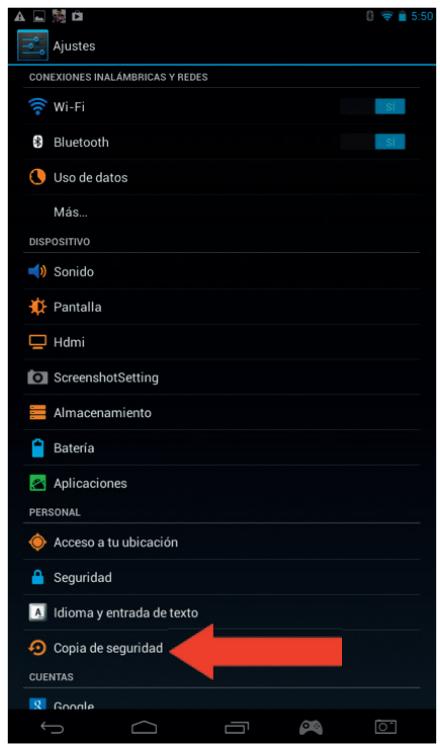440x748 pixels.
Task: Turn off the Wi-Fi switch
Action: (373, 106)
